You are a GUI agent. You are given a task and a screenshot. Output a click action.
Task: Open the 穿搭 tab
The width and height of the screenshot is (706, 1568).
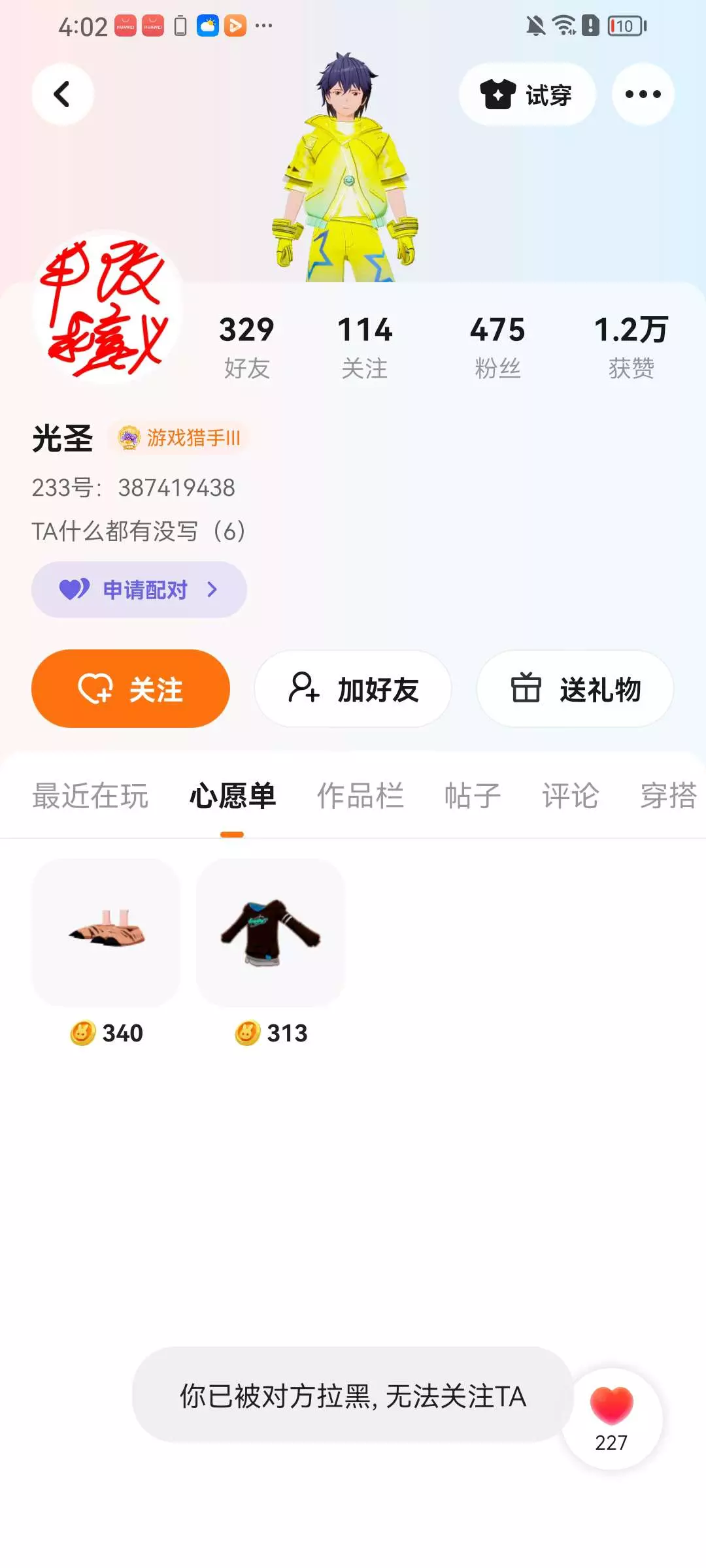click(668, 796)
